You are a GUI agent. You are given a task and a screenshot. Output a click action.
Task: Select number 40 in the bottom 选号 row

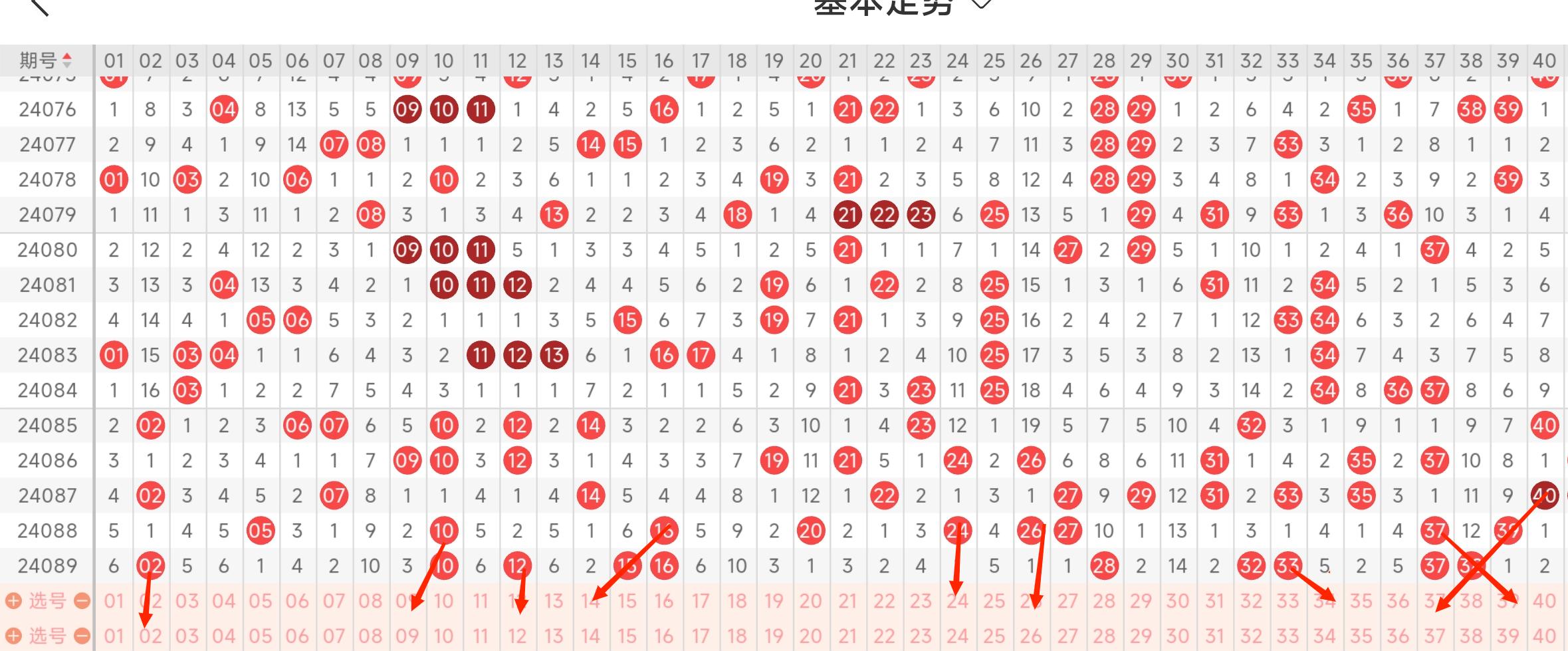point(1544,636)
